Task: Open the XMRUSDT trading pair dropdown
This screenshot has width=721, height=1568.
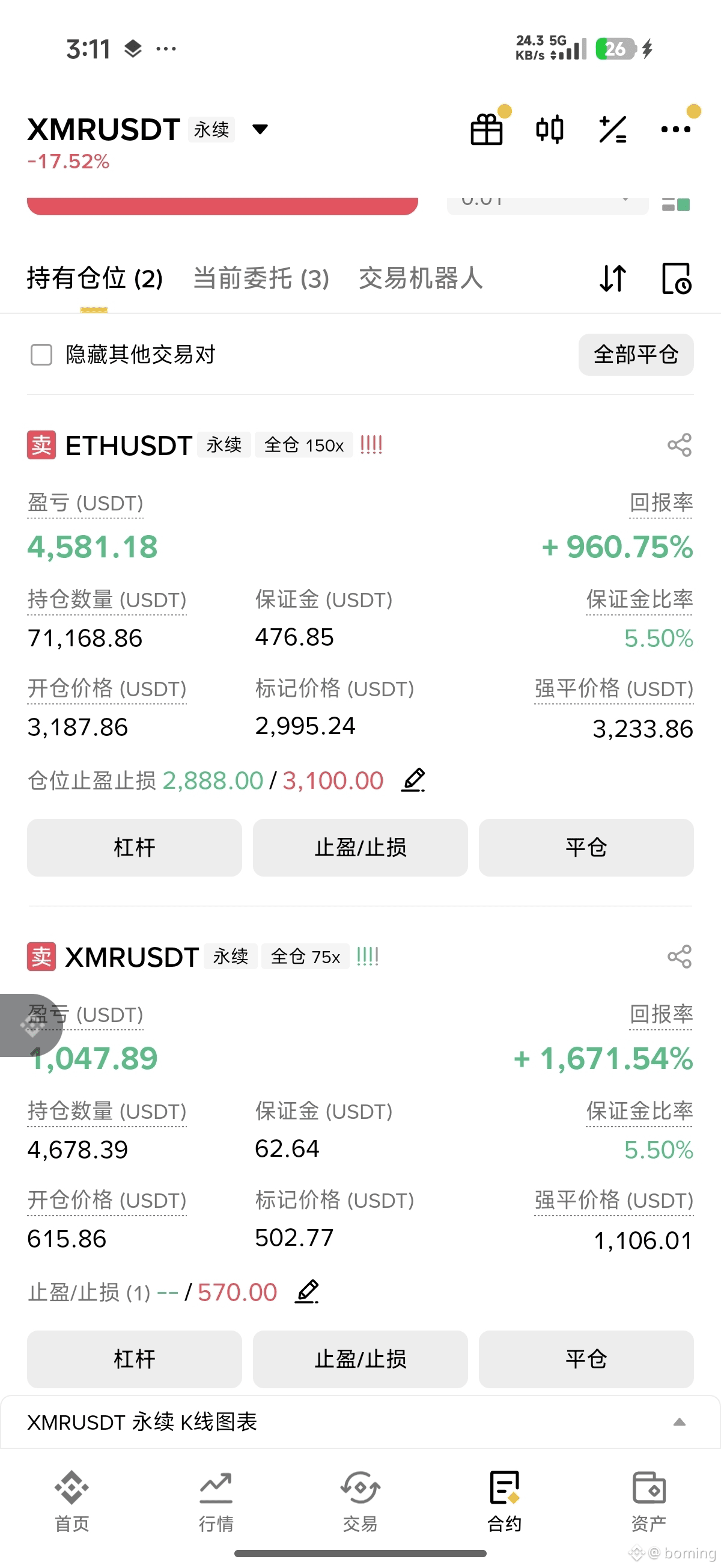Action: click(x=260, y=129)
